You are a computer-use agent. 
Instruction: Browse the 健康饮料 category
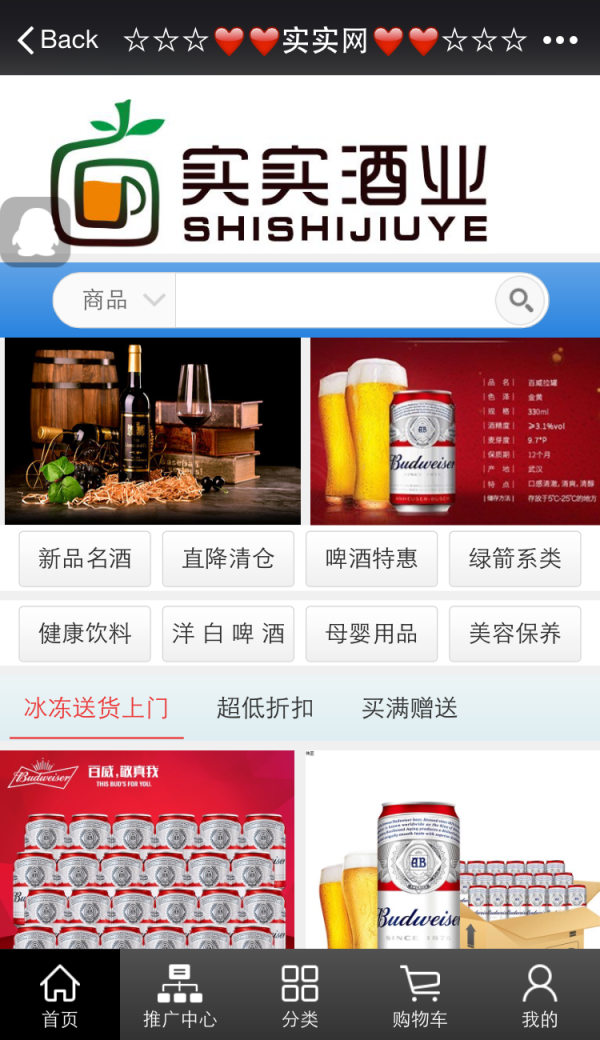point(85,634)
